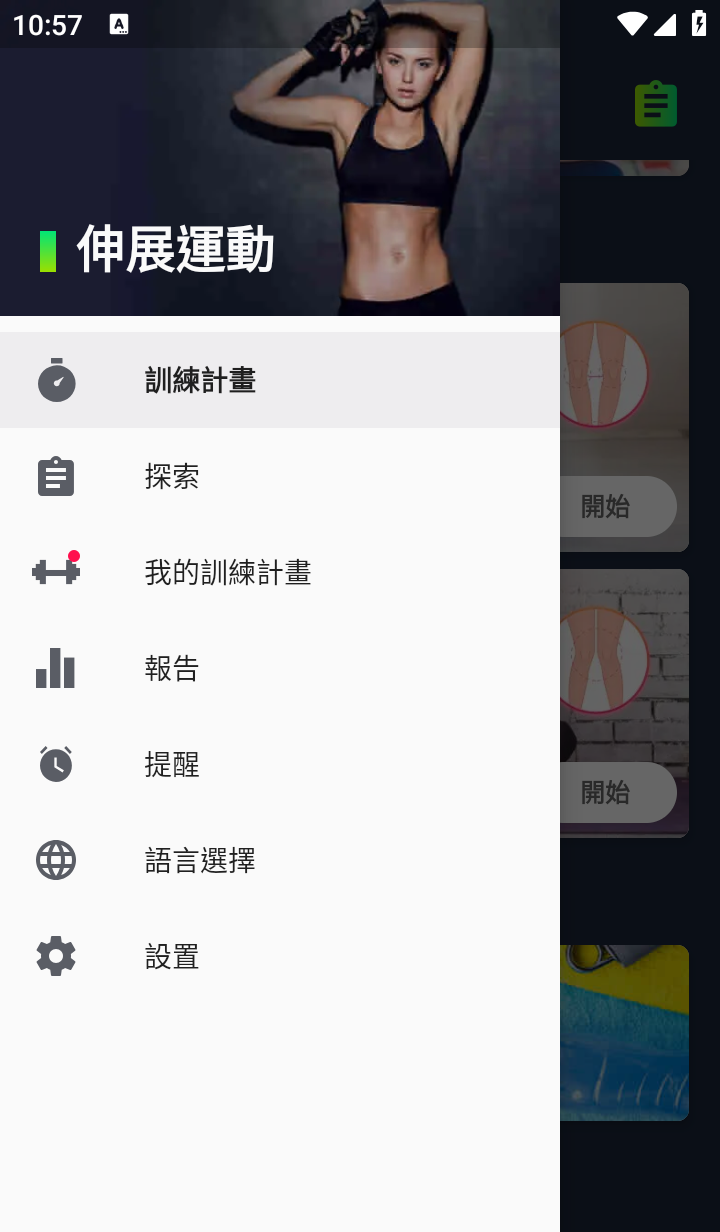The image size is (720, 1232).
Task: Click the clipboard icon next to 探索
Action: tap(55, 476)
